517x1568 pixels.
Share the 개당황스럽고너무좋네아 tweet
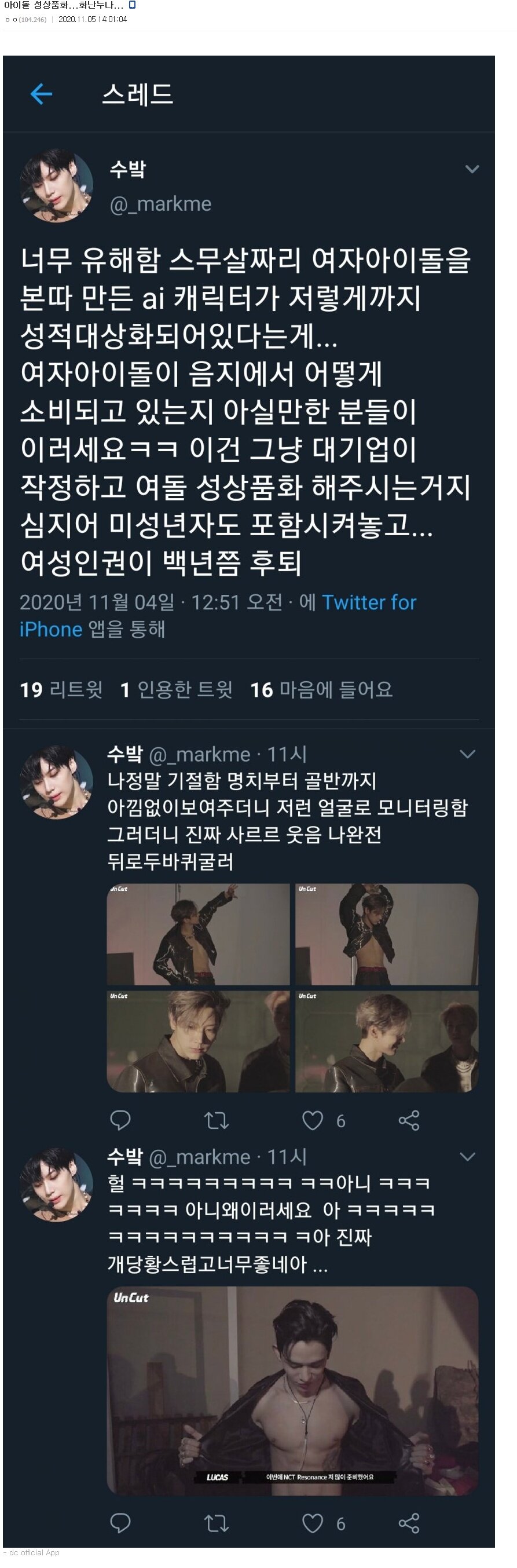(409, 1523)
